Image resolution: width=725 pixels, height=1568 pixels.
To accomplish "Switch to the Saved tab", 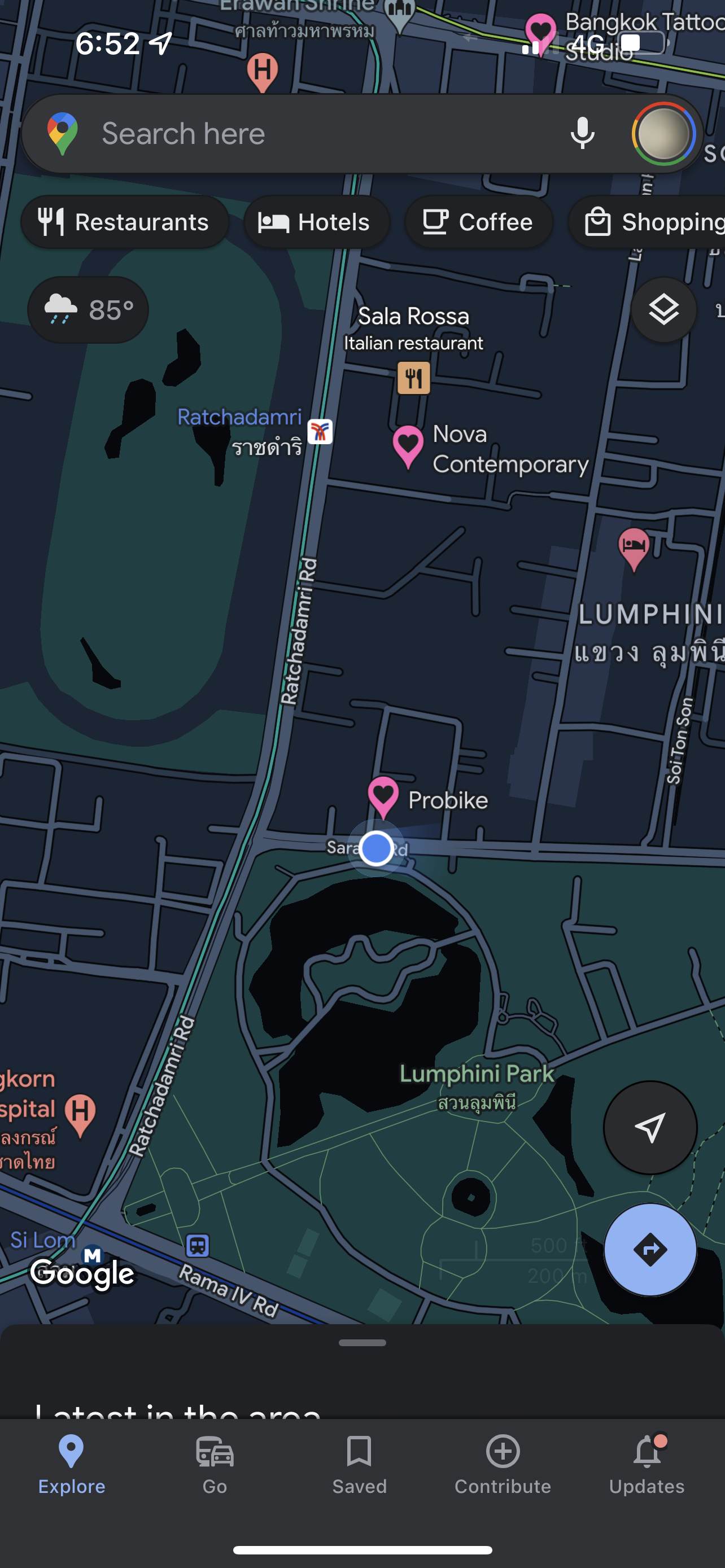I will pos(359,1465).
